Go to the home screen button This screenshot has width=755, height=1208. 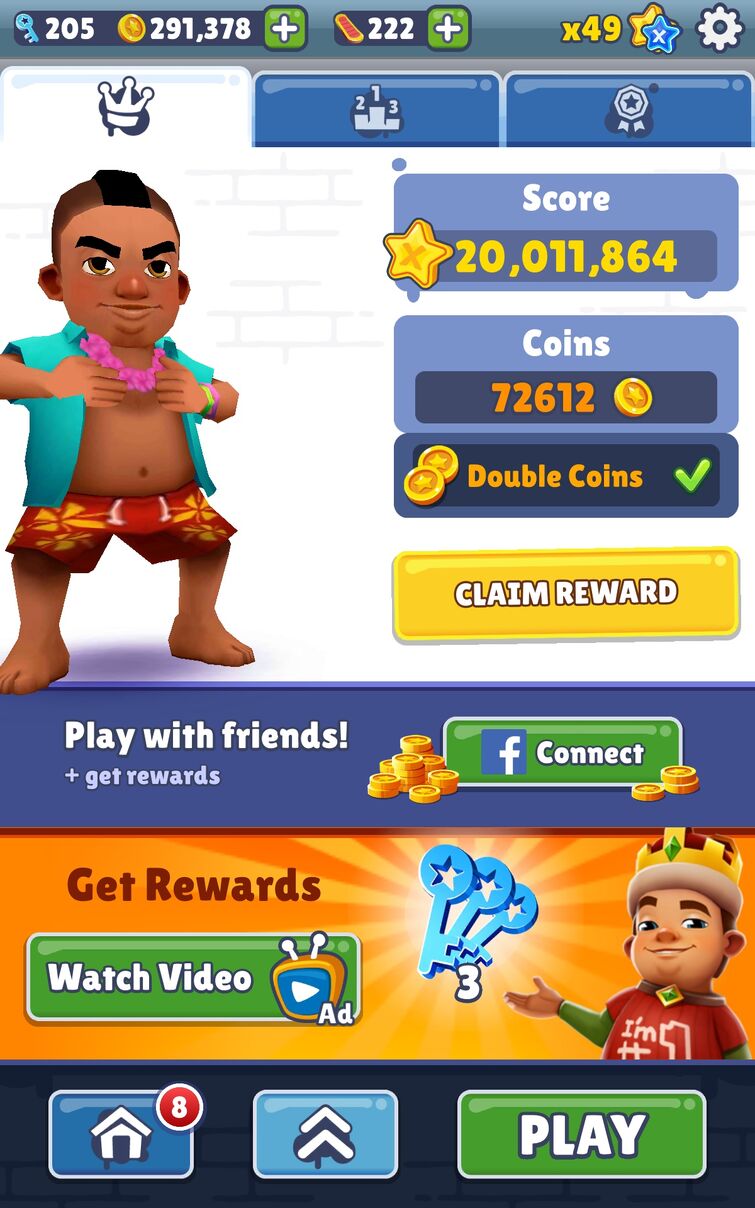coord(121,1134)
